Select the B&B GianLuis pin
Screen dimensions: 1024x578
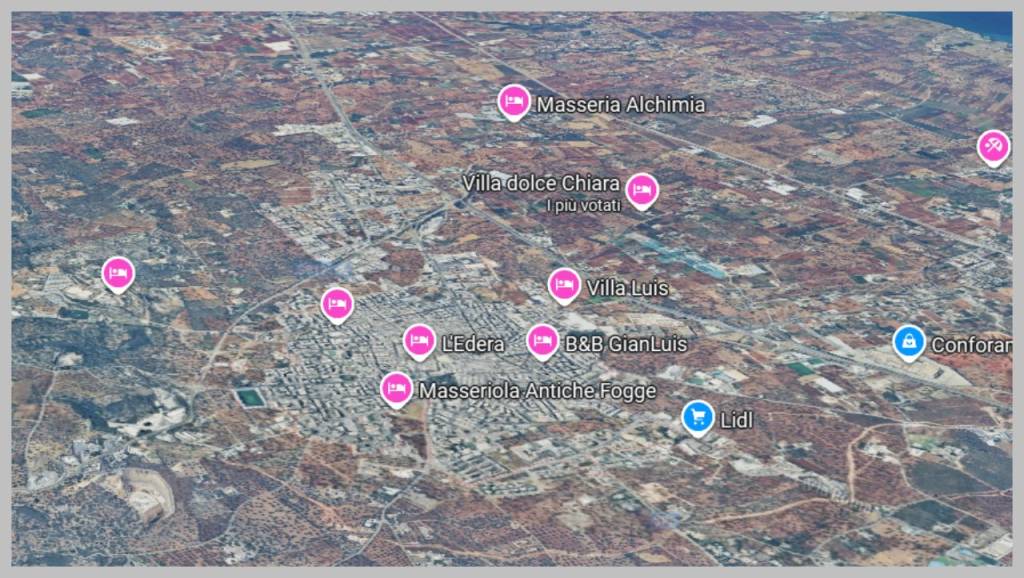click(542, 341)
